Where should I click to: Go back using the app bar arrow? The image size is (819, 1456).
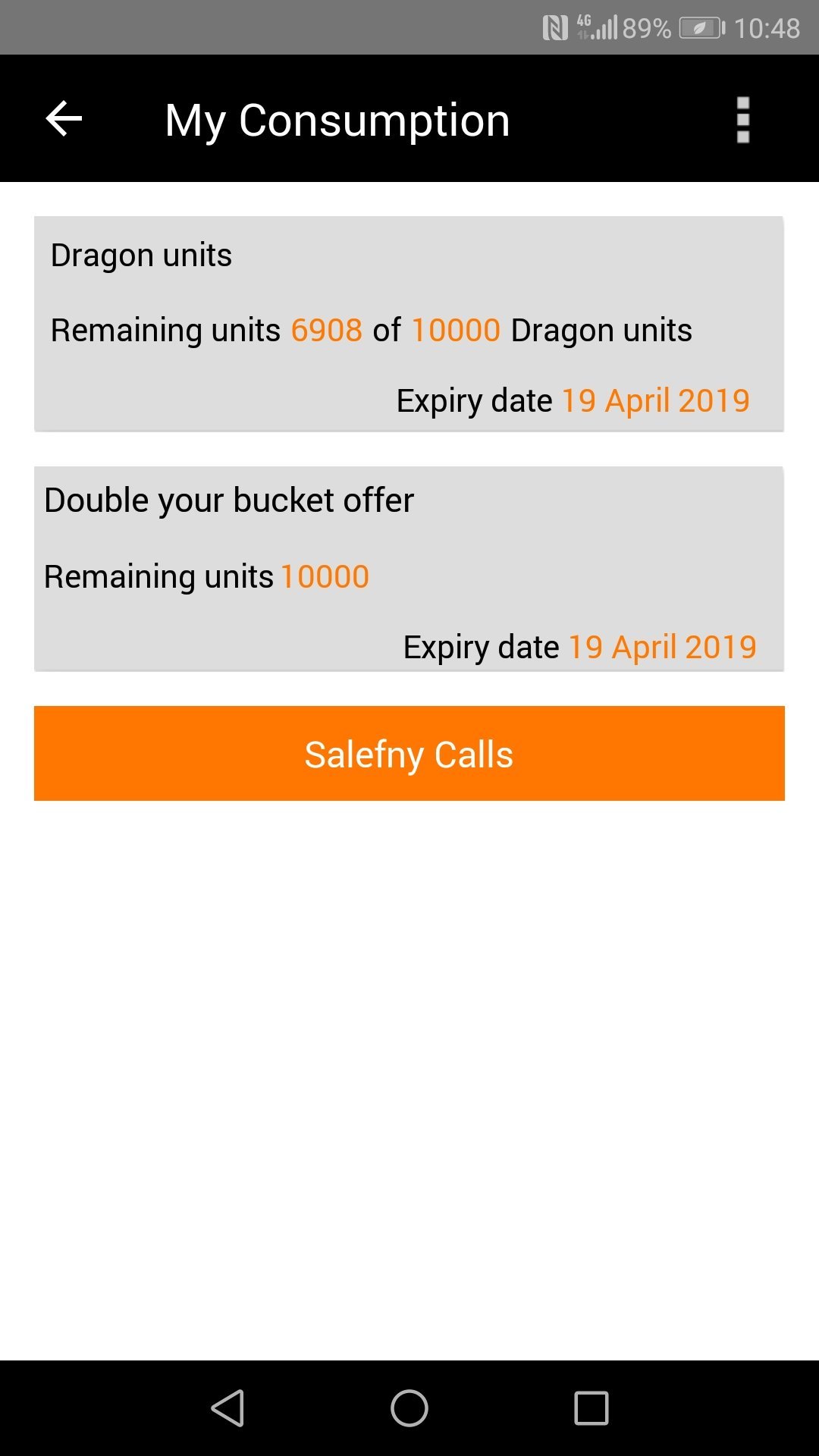click(64, 119)
